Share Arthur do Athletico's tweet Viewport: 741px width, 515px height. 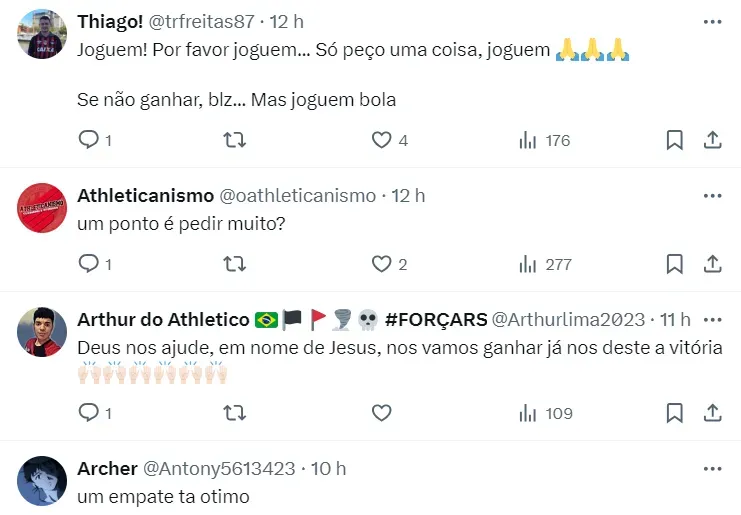click(x=712, y=412)
